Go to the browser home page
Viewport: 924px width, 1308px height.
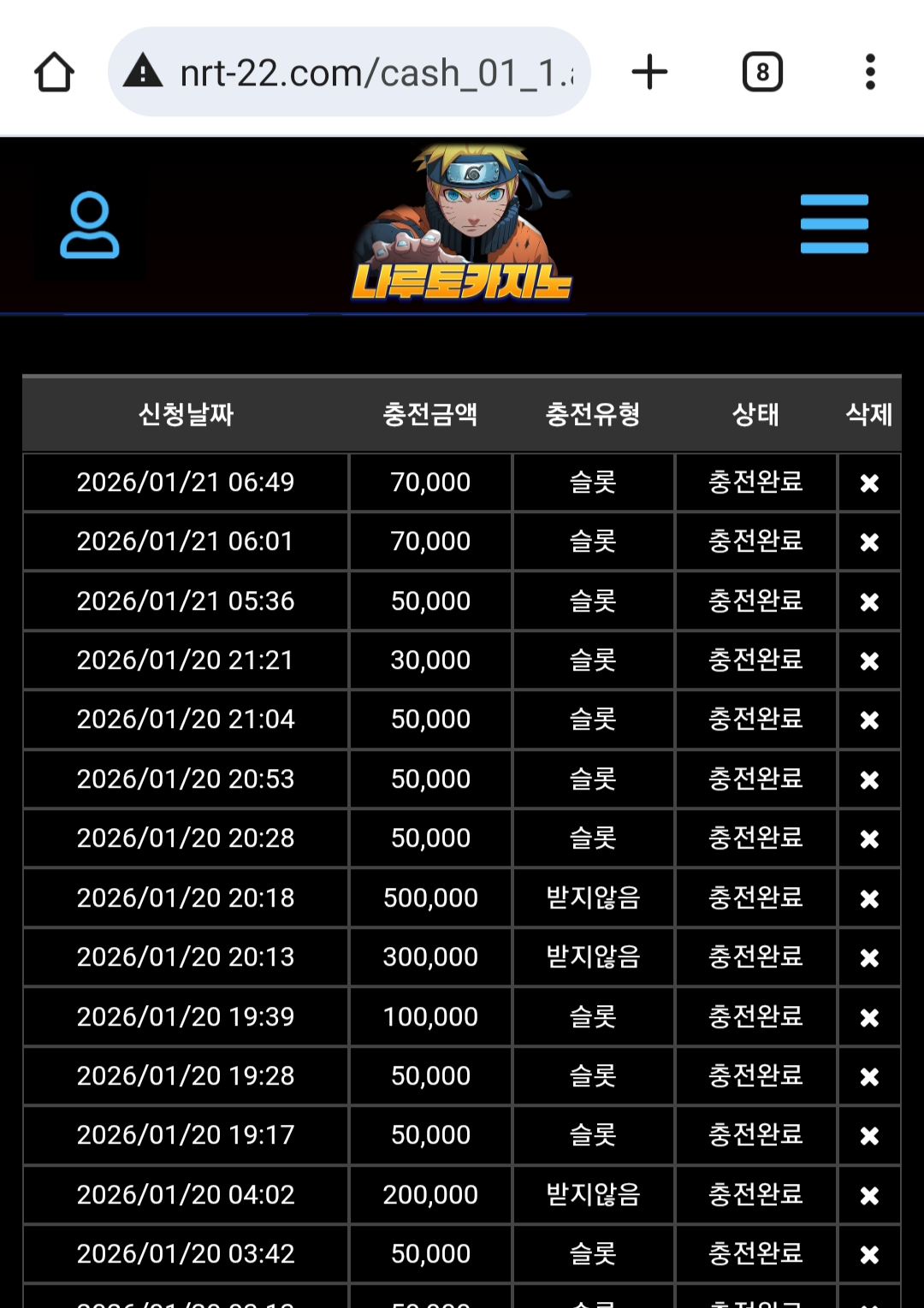54,72
